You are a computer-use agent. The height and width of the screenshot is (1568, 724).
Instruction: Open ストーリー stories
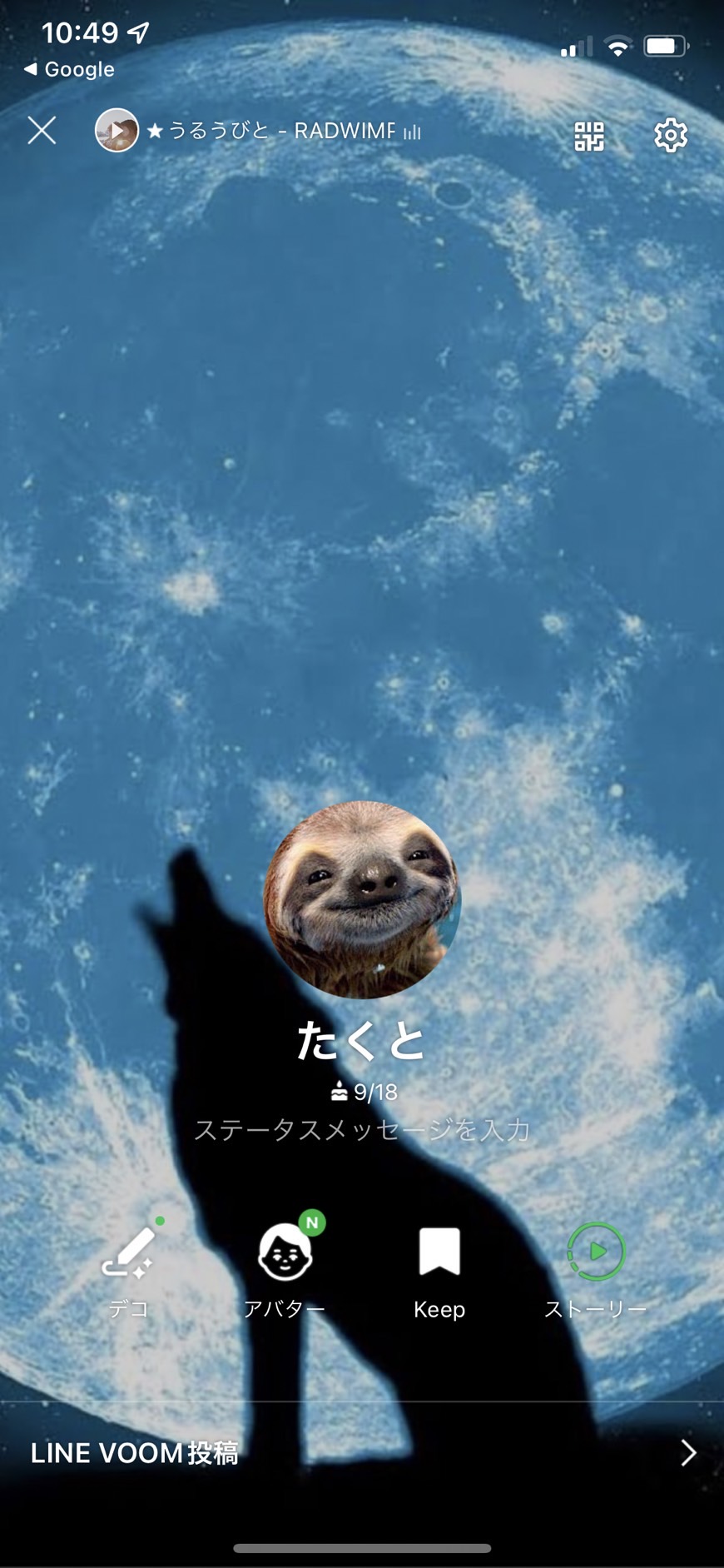pyautogui.click(x=595, y=1267)
